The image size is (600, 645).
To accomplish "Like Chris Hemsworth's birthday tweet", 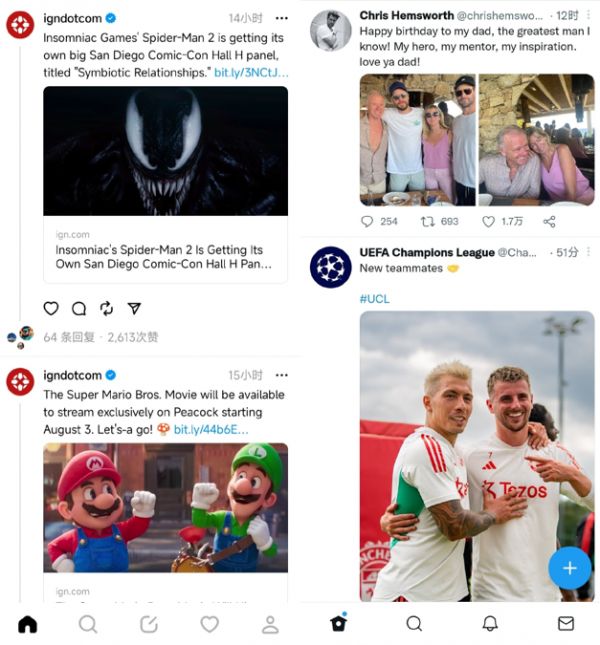I will point(488,221).
